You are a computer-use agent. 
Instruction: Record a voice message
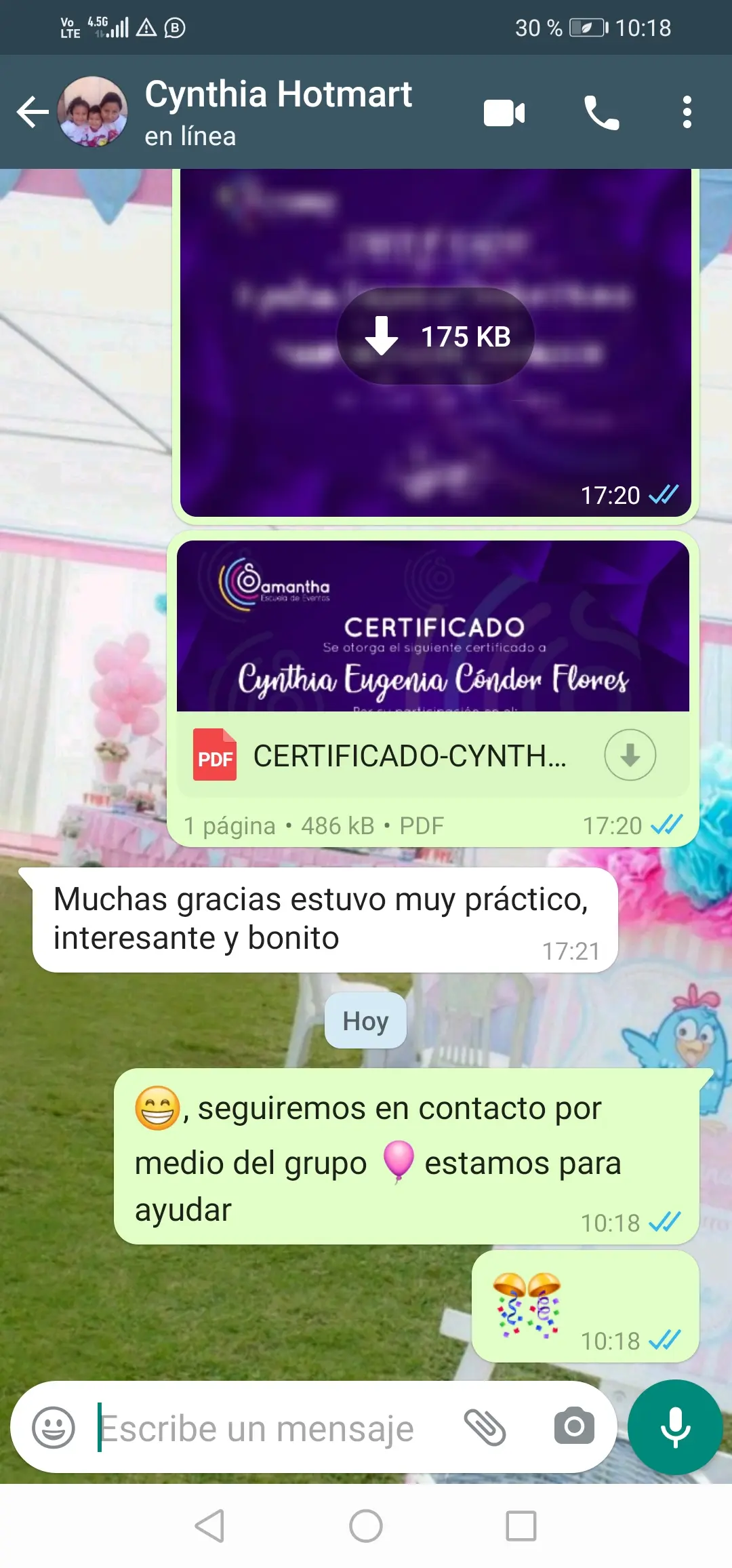[675, 1428]
